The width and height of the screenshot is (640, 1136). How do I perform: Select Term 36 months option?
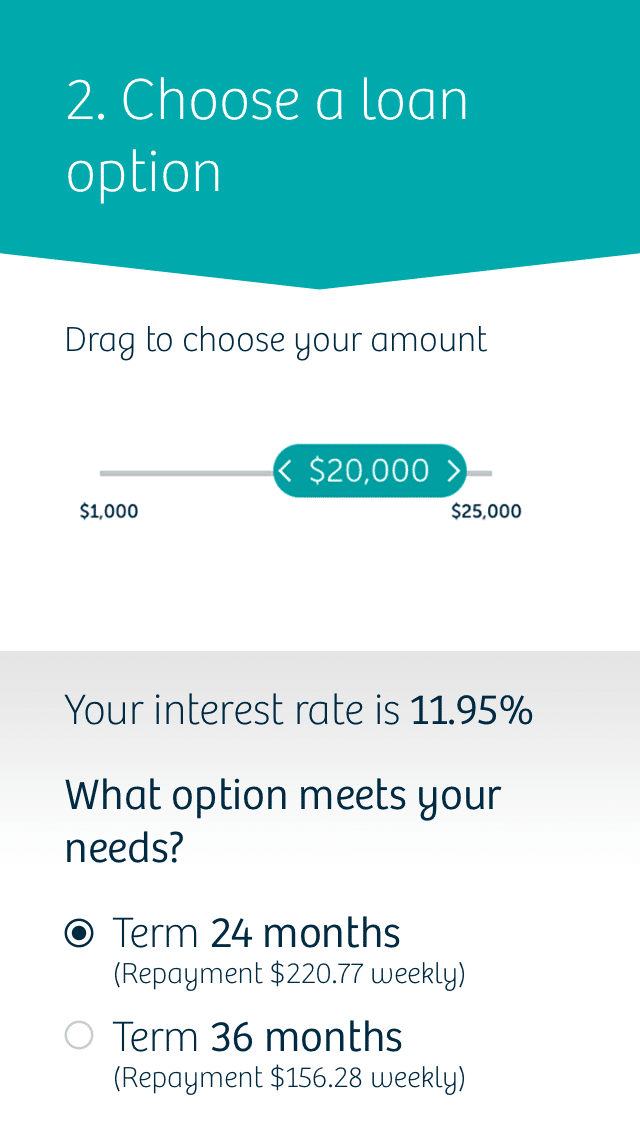tap(79, 1035)
